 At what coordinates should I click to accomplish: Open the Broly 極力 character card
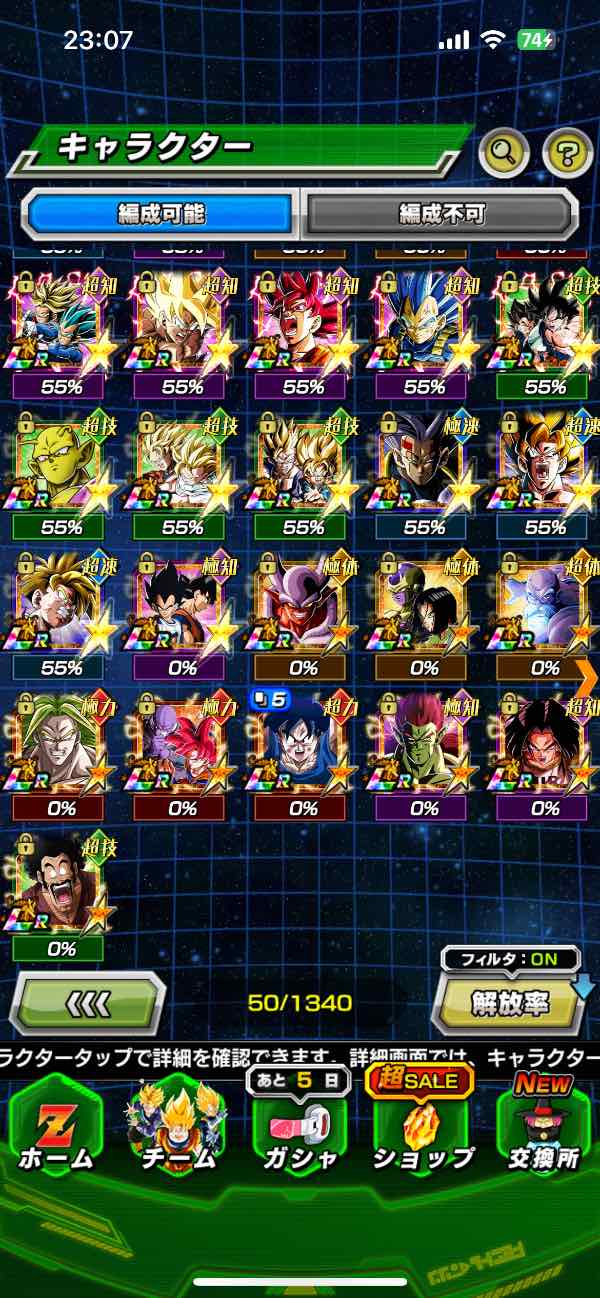pyautogui.click(x=60, y=745)
